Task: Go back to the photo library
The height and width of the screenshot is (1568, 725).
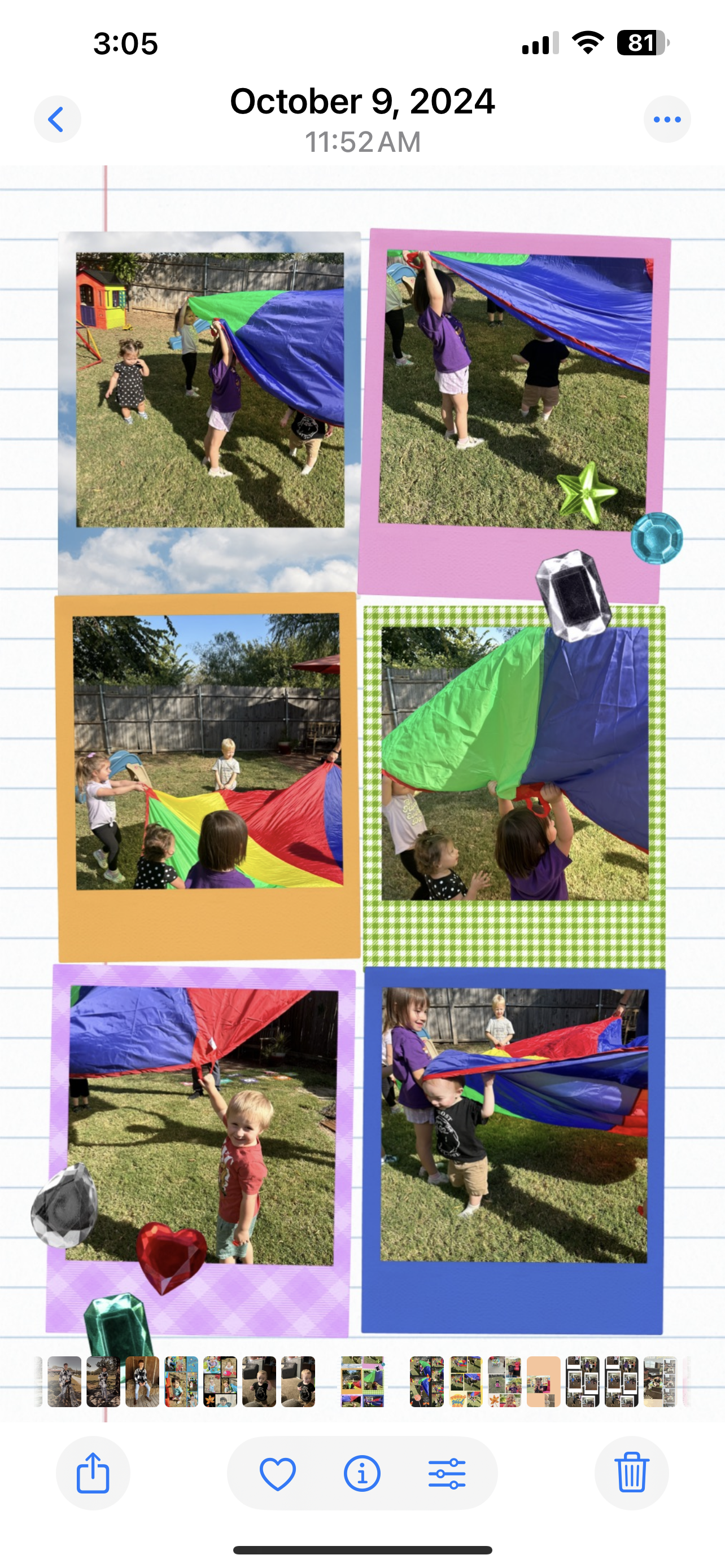Action: [x=57, y=119]
